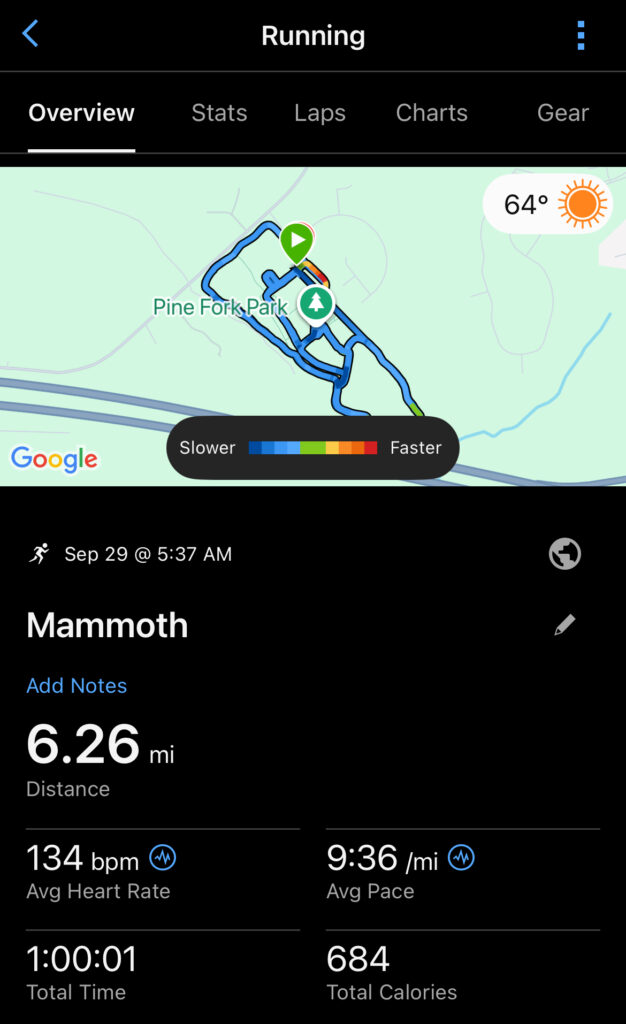The height and width of the screenshot is (1024, 626).
Task: Switch to the Stats tab
Action: point(219,113)
